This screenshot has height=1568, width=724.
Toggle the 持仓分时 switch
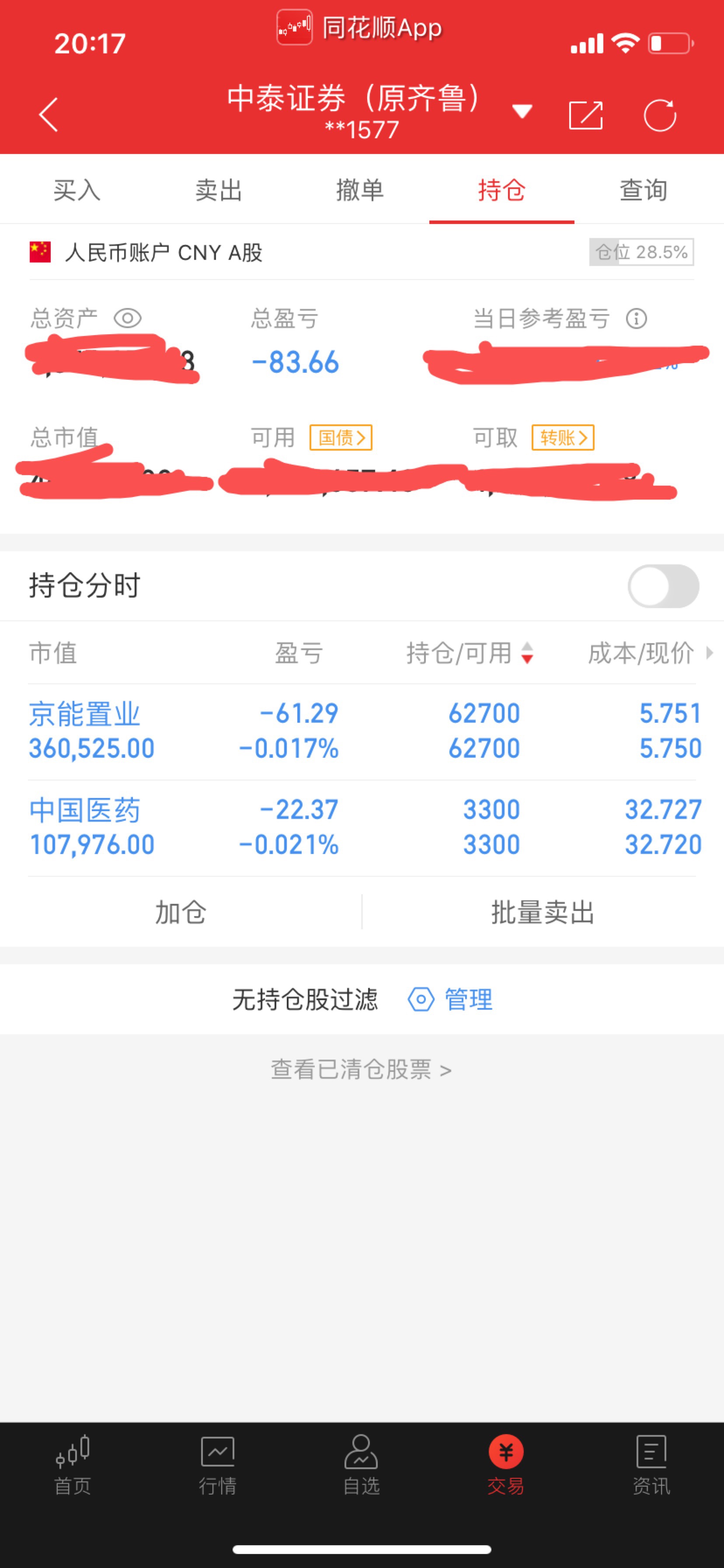pos(663,586)
